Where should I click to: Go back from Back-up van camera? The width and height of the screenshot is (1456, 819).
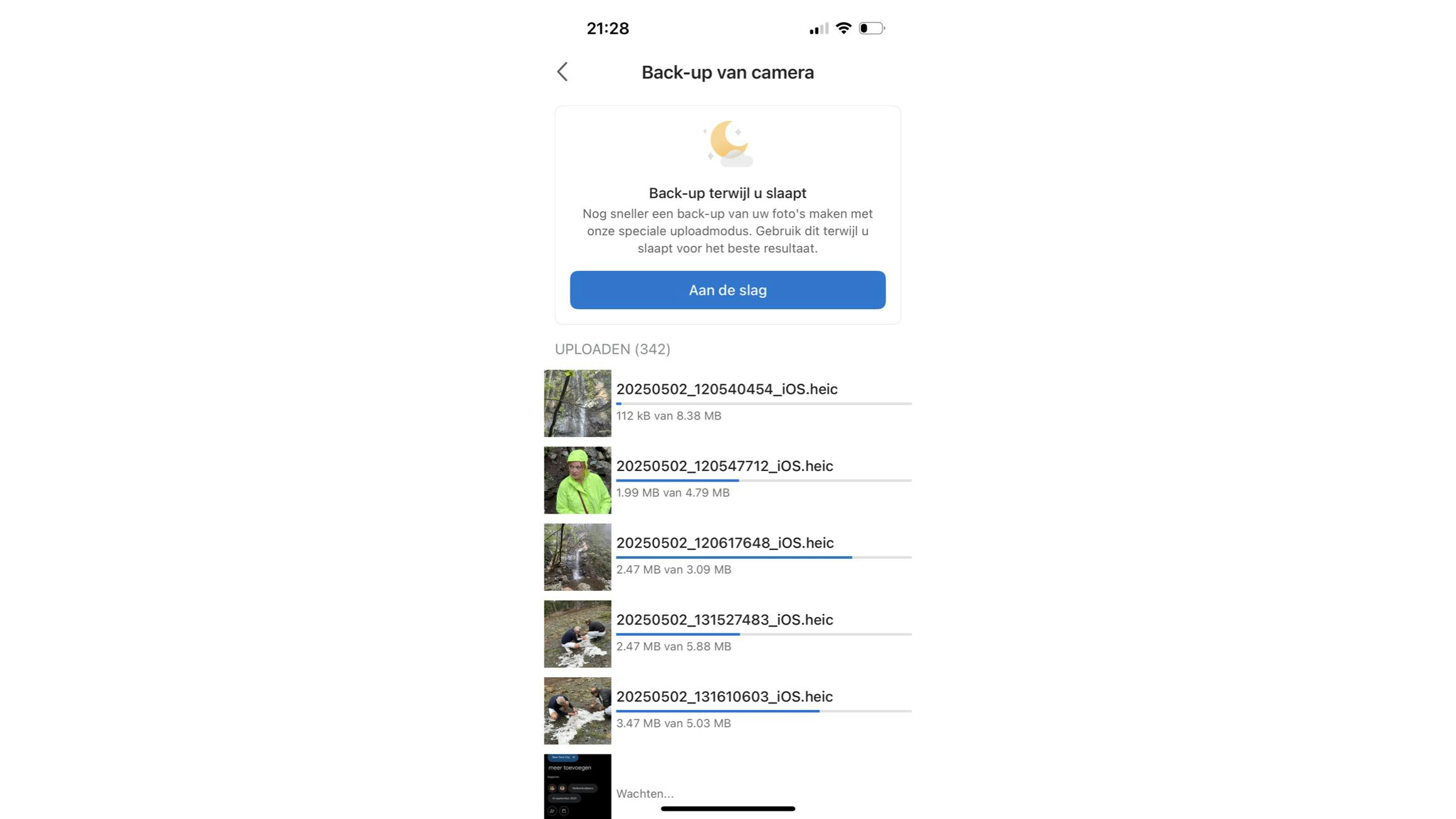562,72
